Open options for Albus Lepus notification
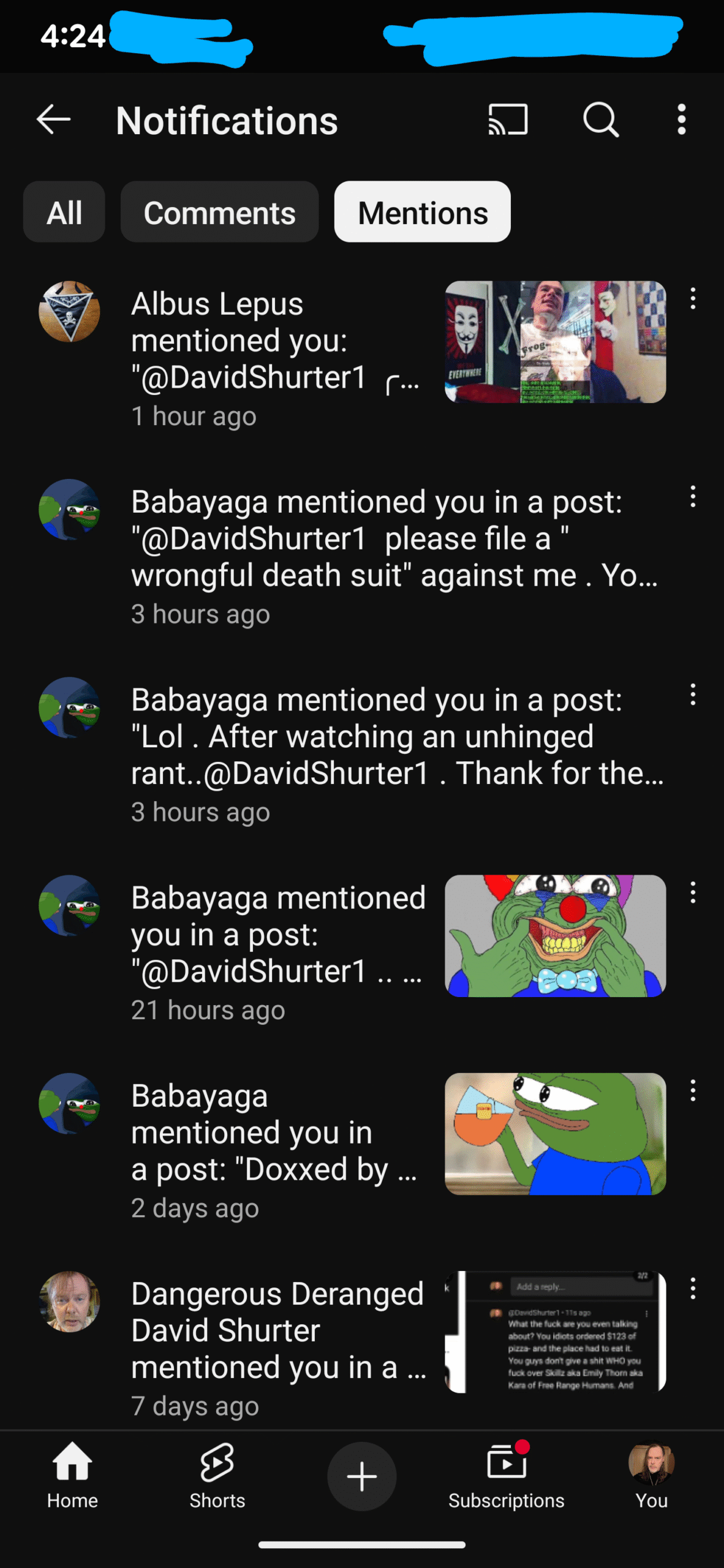Viewport: 724px width, 1568px height. 693,299
